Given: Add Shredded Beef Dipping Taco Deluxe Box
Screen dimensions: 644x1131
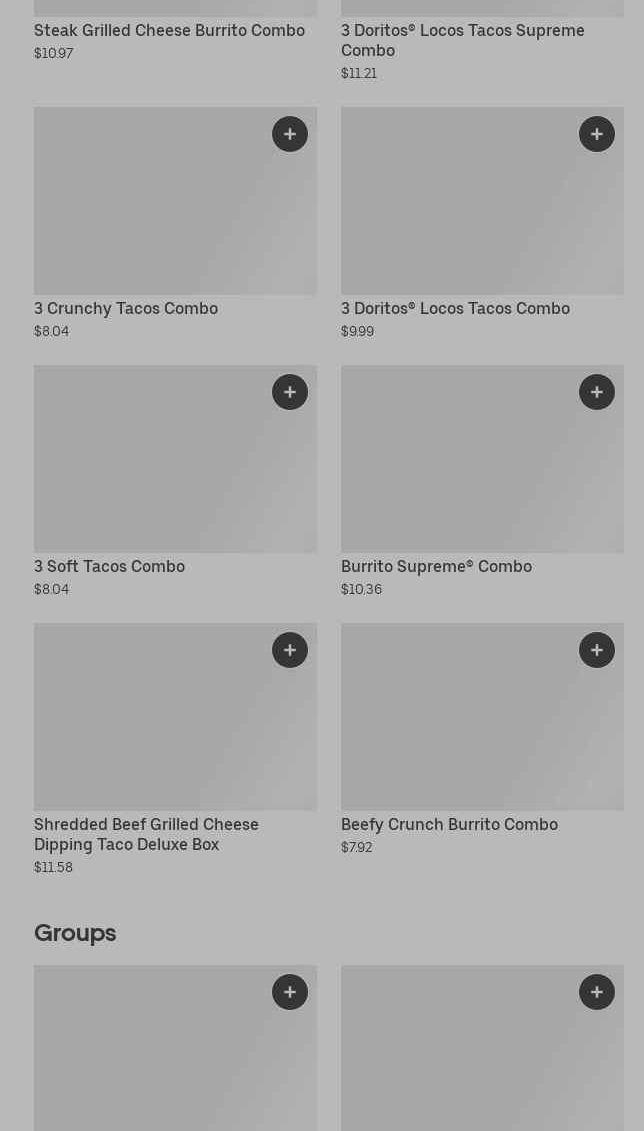Looking at the screenshot, I should 290,650.
